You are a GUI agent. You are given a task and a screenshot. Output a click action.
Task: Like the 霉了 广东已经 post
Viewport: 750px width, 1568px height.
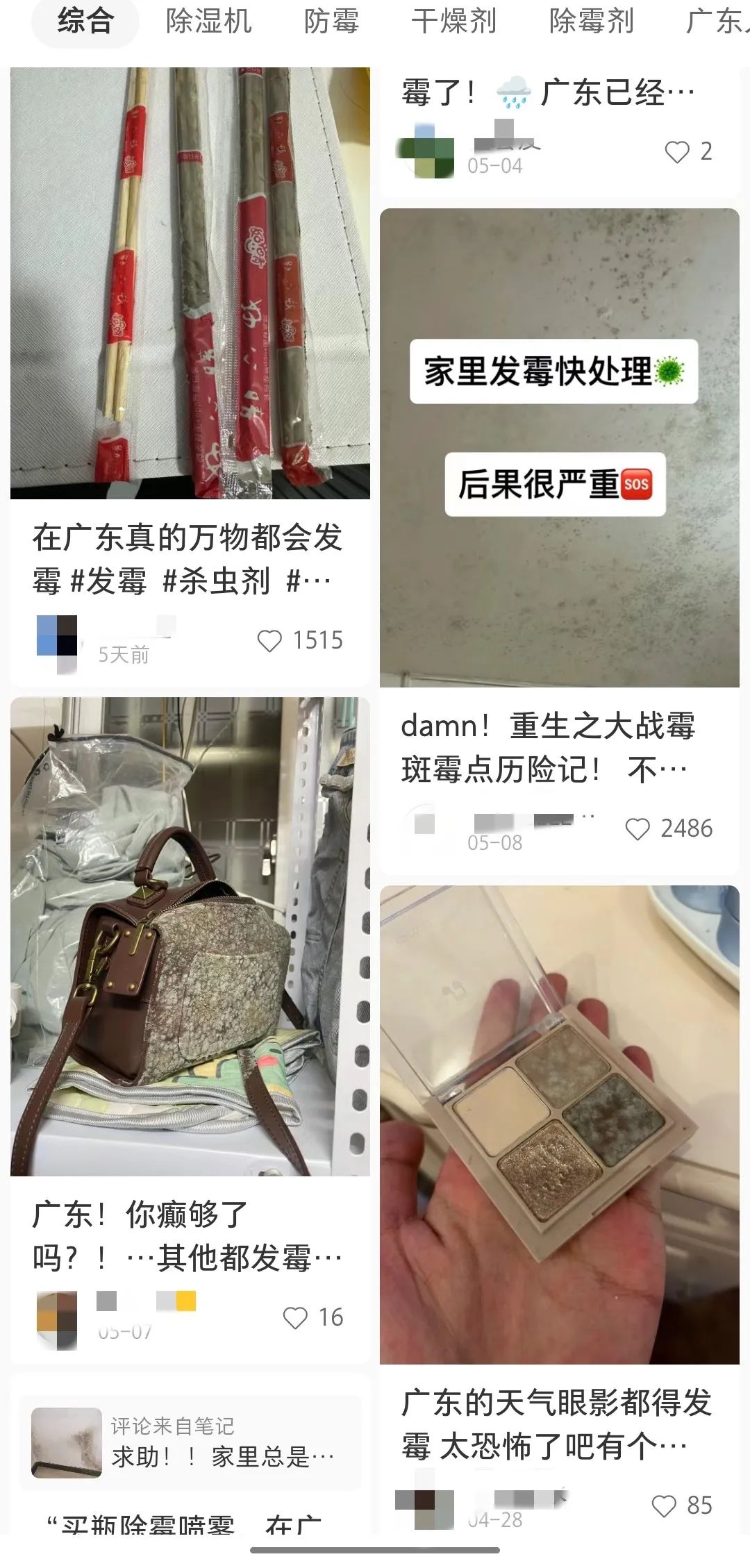[676, 151]
